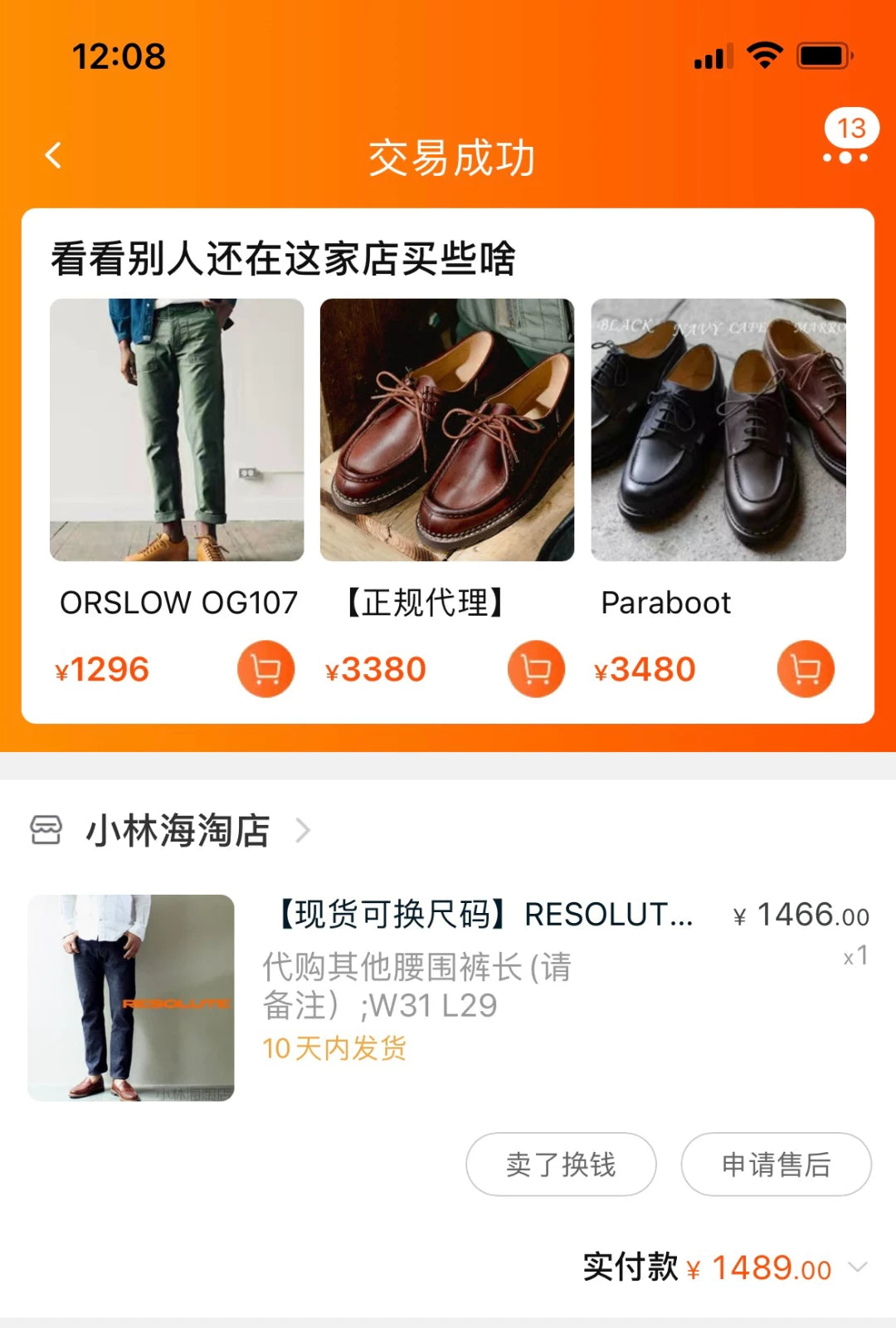Image resolution: width=896 pixels, height=1328 pixels.
Task: Click the ¥1466.00 price label
Action: (799, 916)
